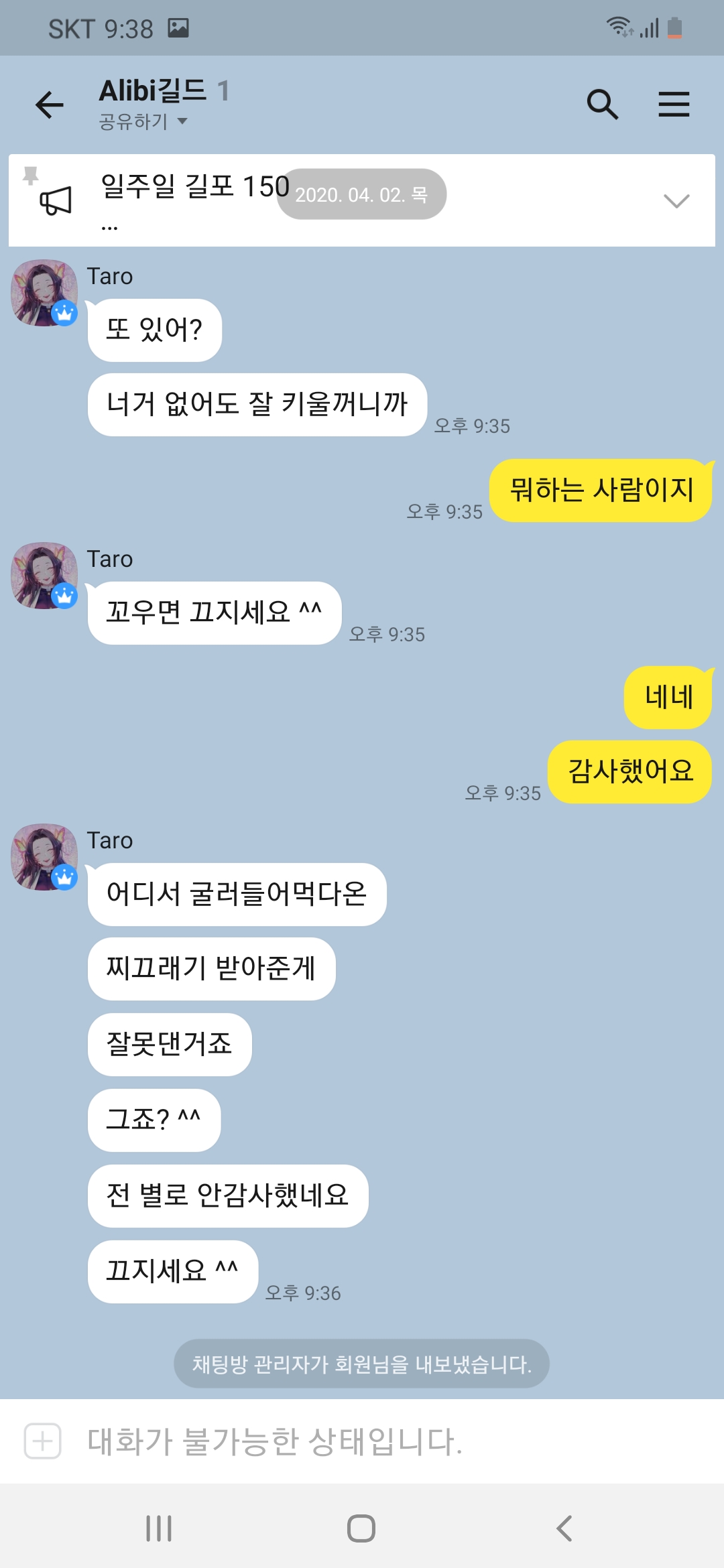Open recent apps from navigation bar
Image resolution: width=724 pixels, height=1568 pixels.
coord(159,1528)
